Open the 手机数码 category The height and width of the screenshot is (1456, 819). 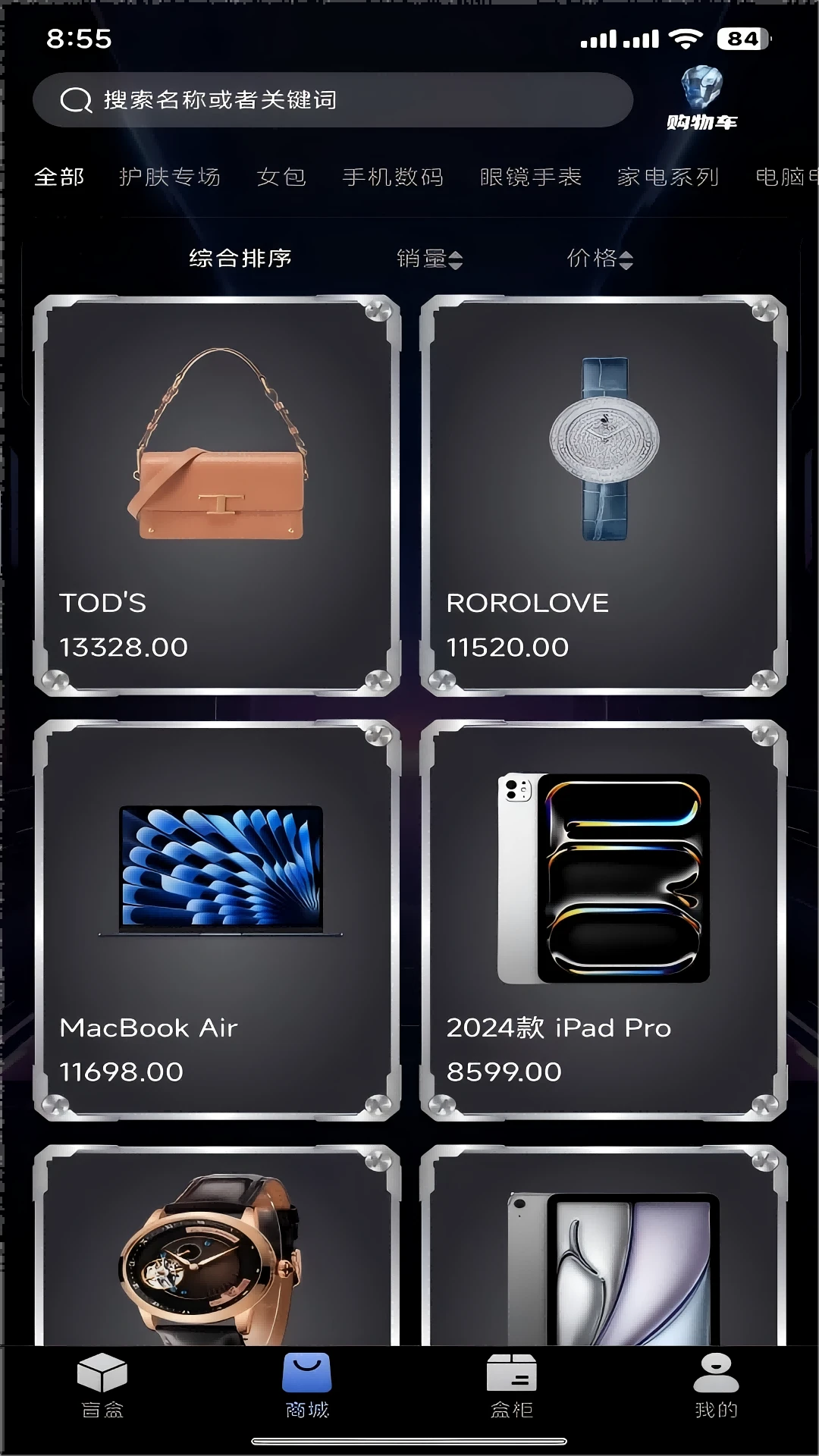393,177
